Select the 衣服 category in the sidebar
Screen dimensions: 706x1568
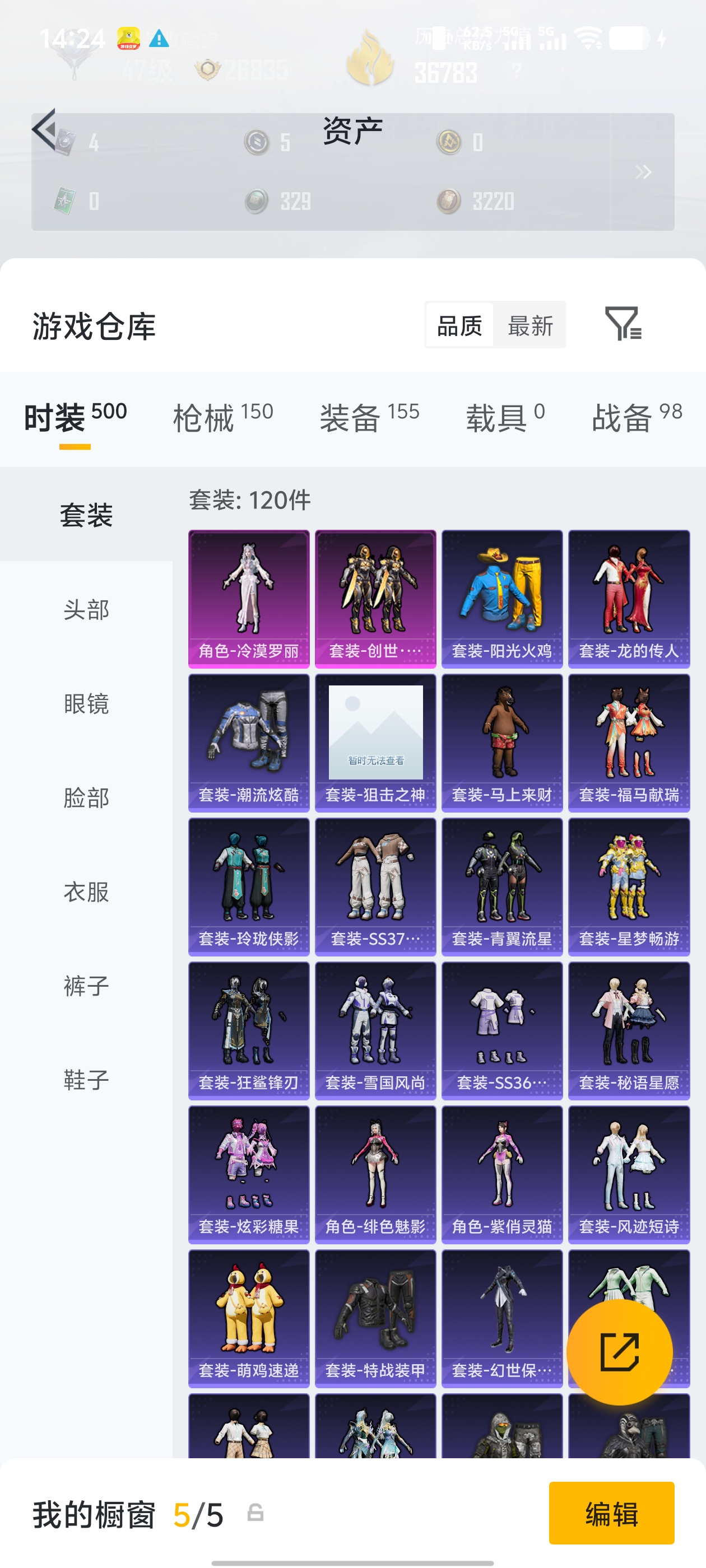(85, 892)
